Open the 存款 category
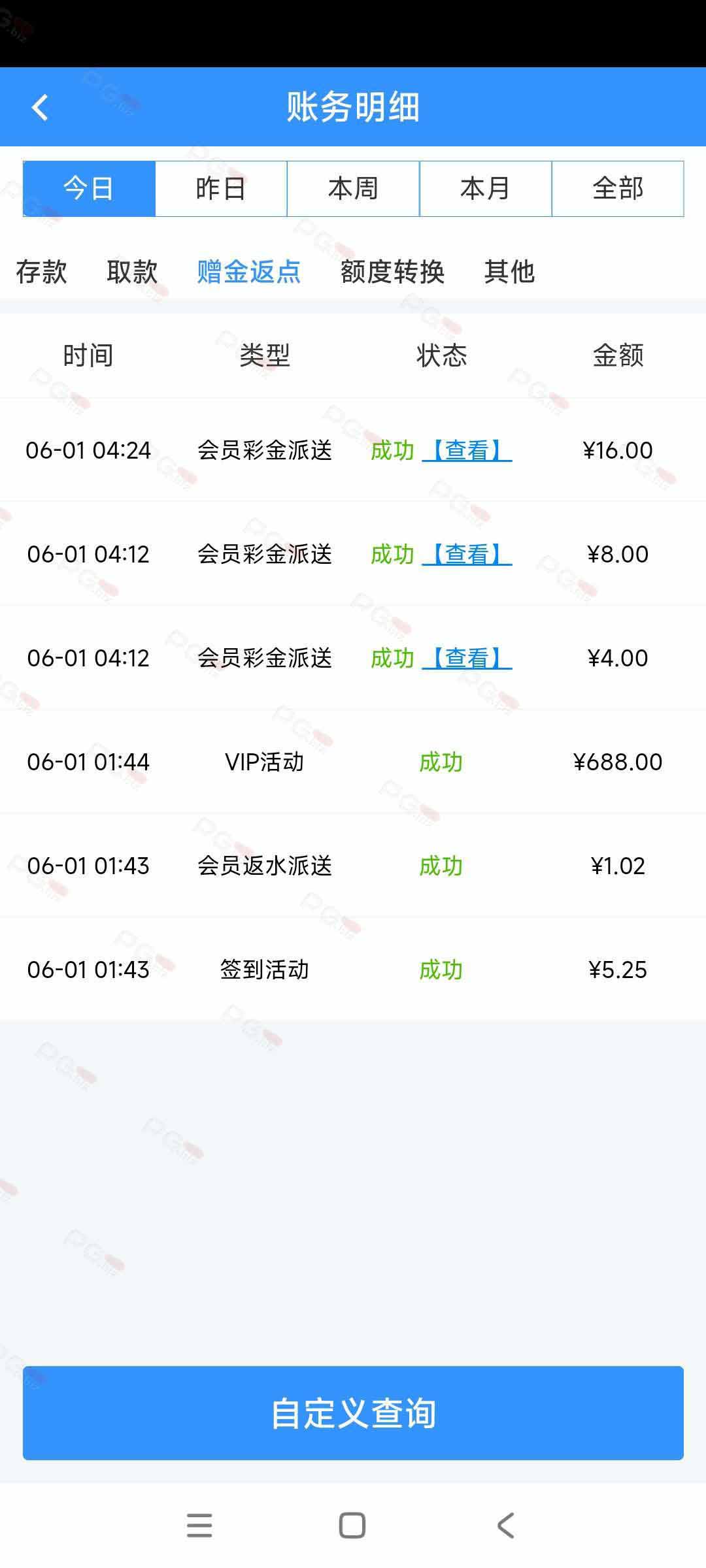 (x=42, y=272)
